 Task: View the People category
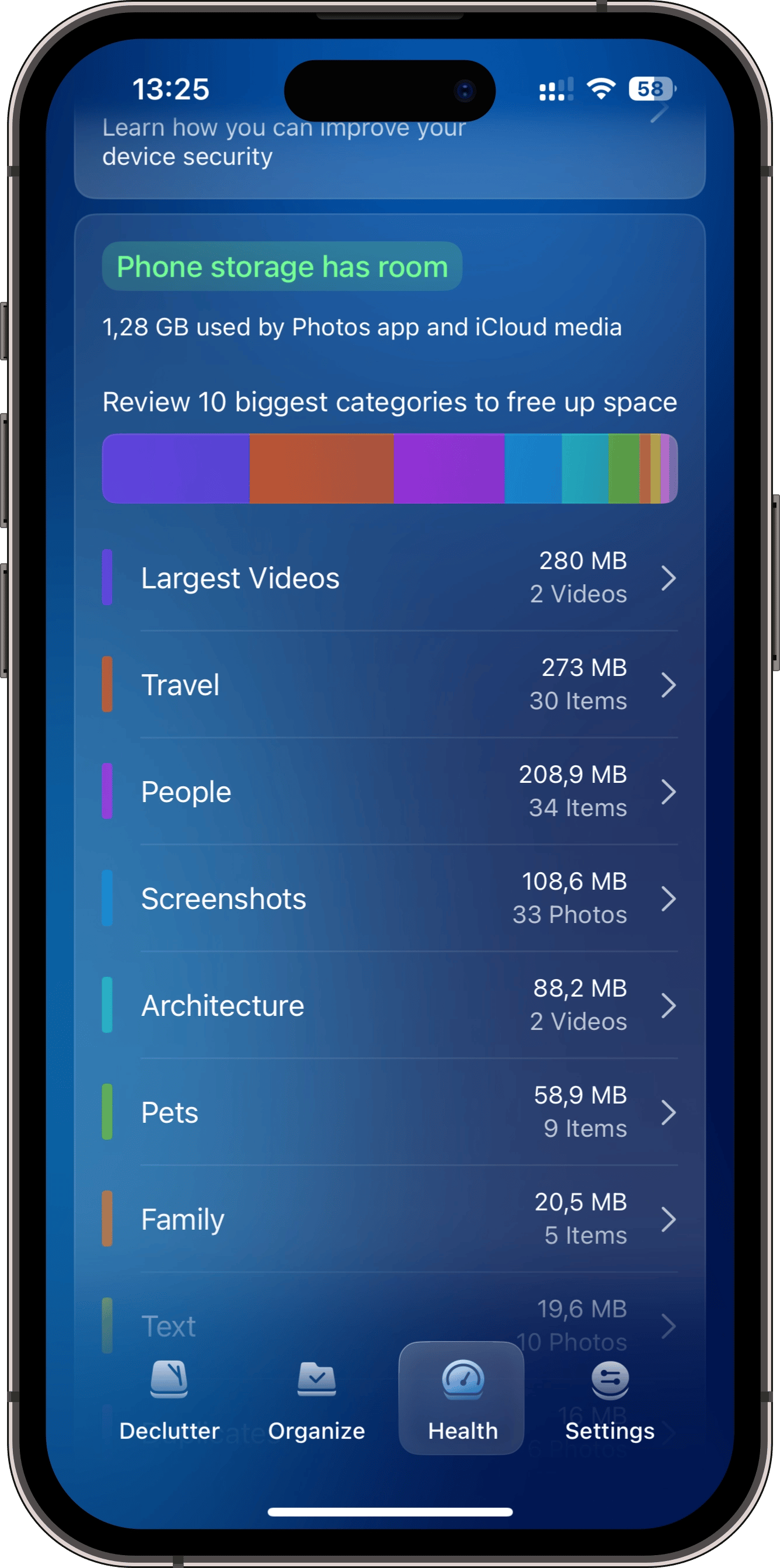(389, 792)
